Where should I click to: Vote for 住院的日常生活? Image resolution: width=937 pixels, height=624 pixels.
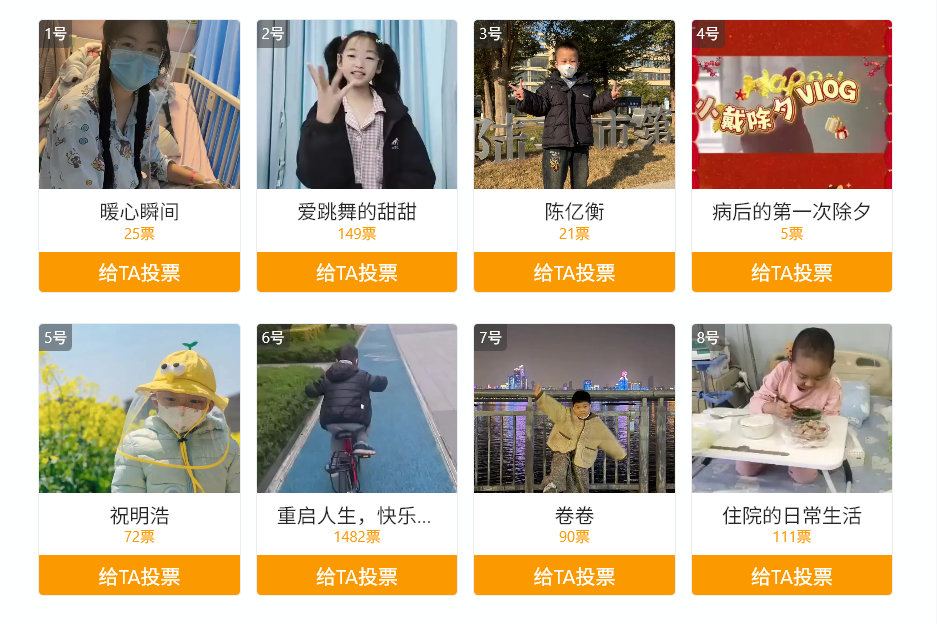[791, 576]
